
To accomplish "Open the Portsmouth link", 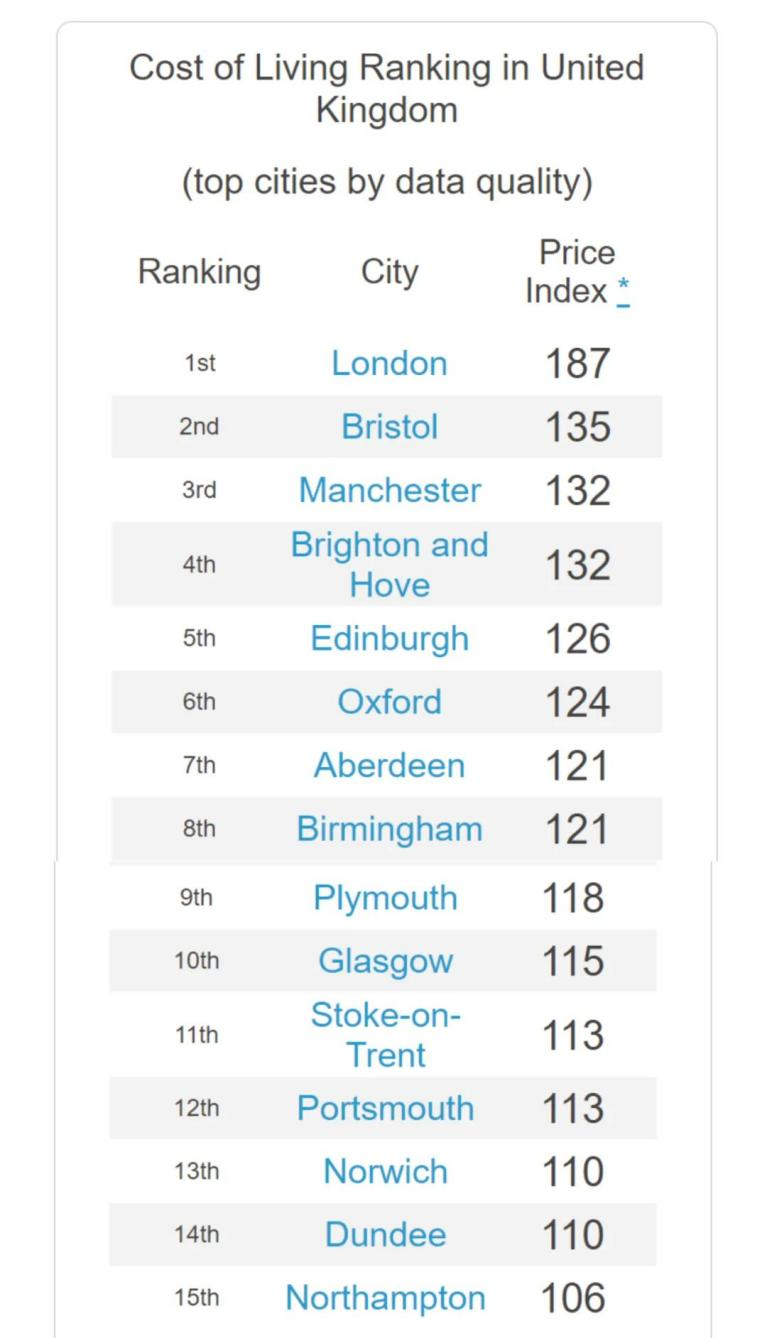I will (385, 1108).
